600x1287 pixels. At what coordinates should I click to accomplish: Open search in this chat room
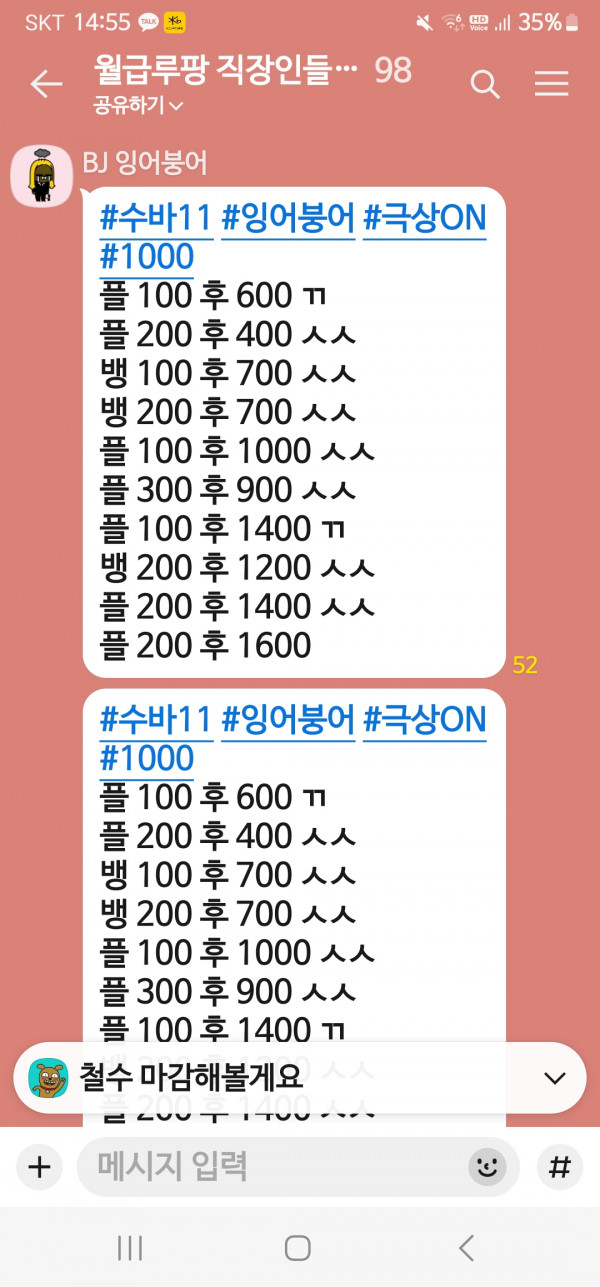485,85
